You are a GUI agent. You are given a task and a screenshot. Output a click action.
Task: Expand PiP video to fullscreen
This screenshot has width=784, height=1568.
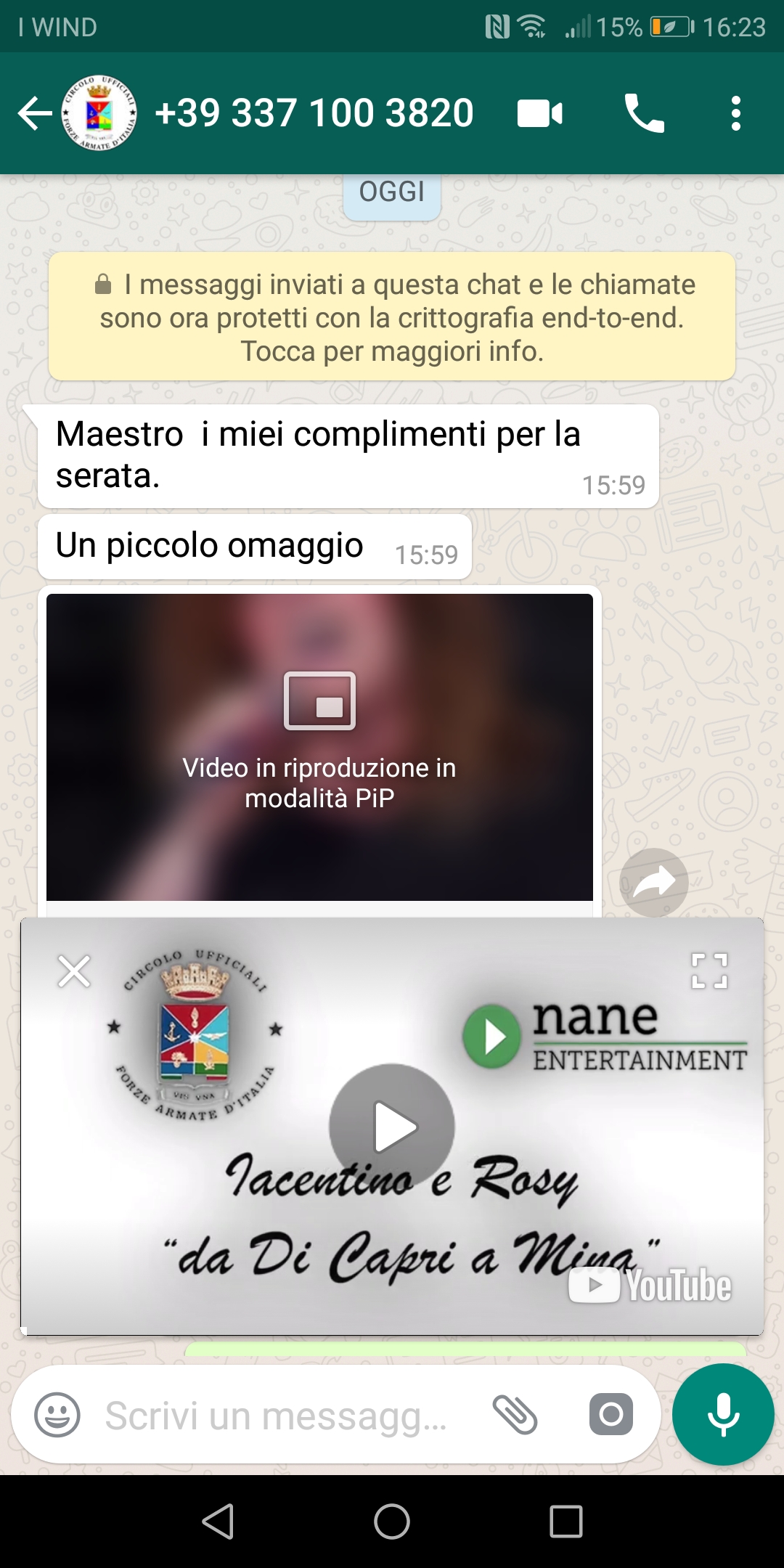[x=709, y=971]
